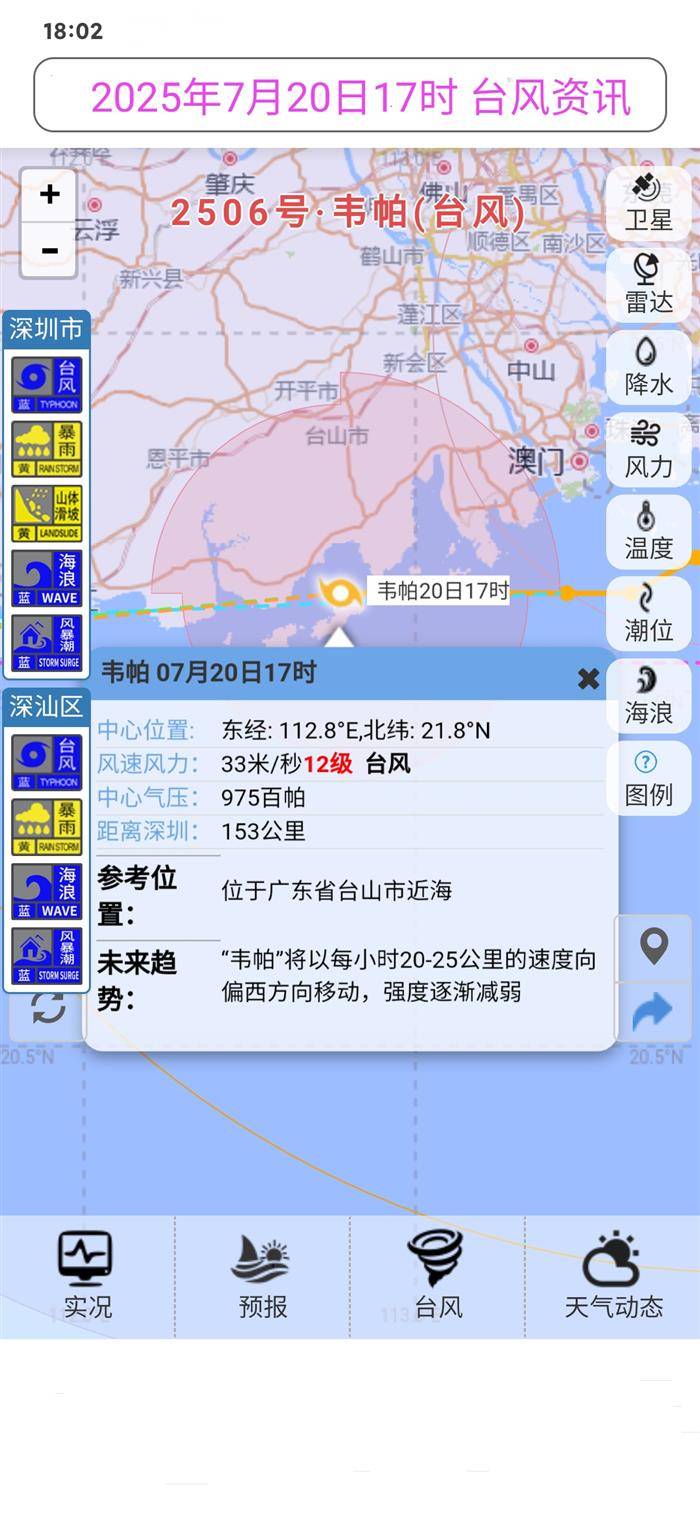The height and width of the screenshot is (1516, 700).
Task: Show the 雷达 radar layer
Action: point(648,285)
